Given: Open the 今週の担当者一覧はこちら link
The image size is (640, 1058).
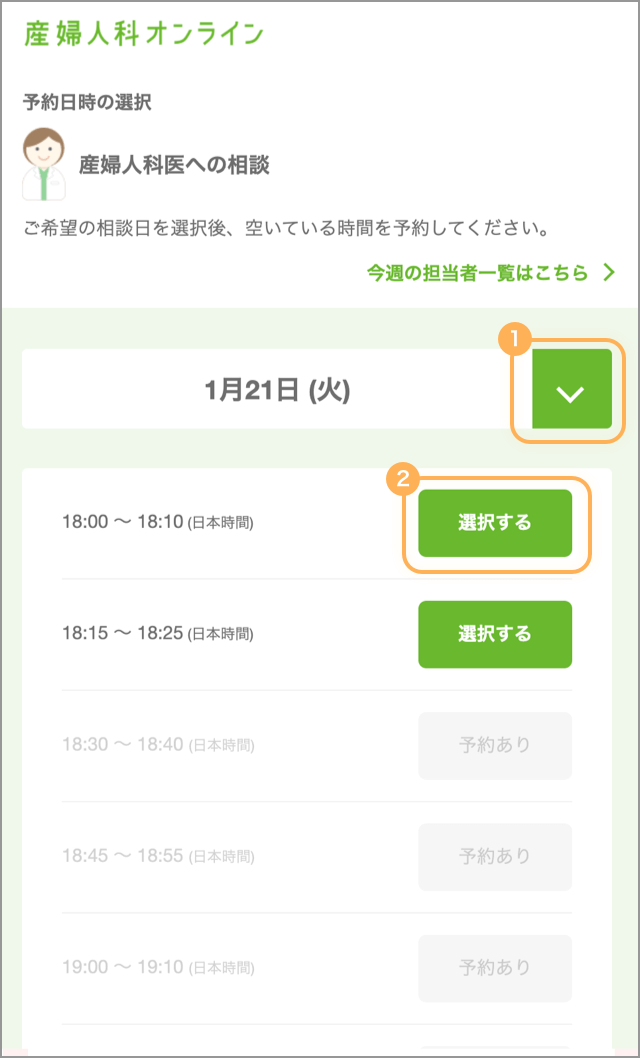Looking at the screenshot, I should [491, 273].
